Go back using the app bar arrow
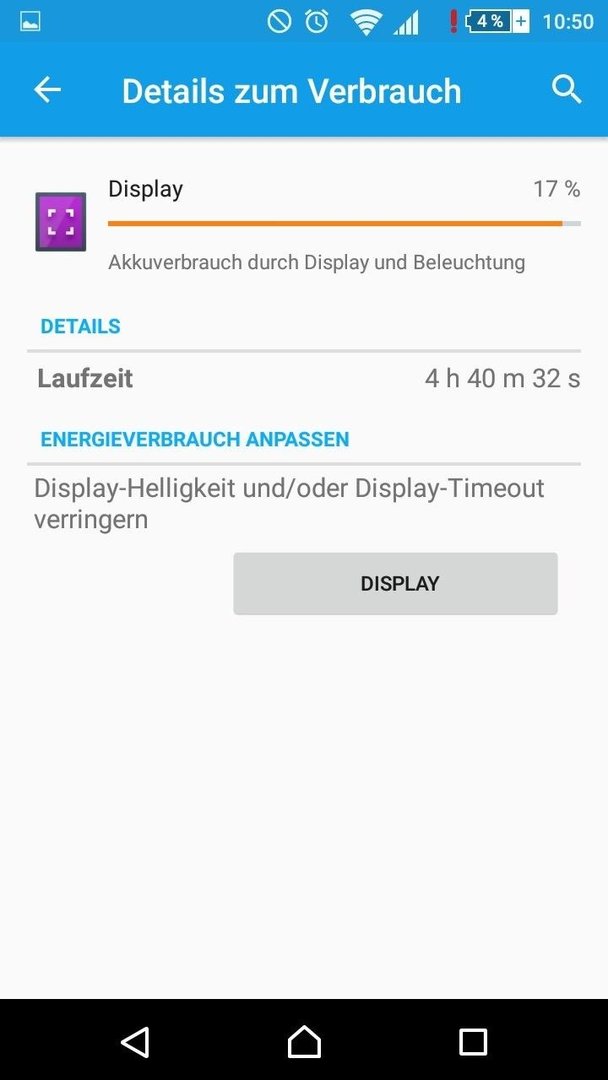Viewport: 608px width, 1080px height. [48, 90]
